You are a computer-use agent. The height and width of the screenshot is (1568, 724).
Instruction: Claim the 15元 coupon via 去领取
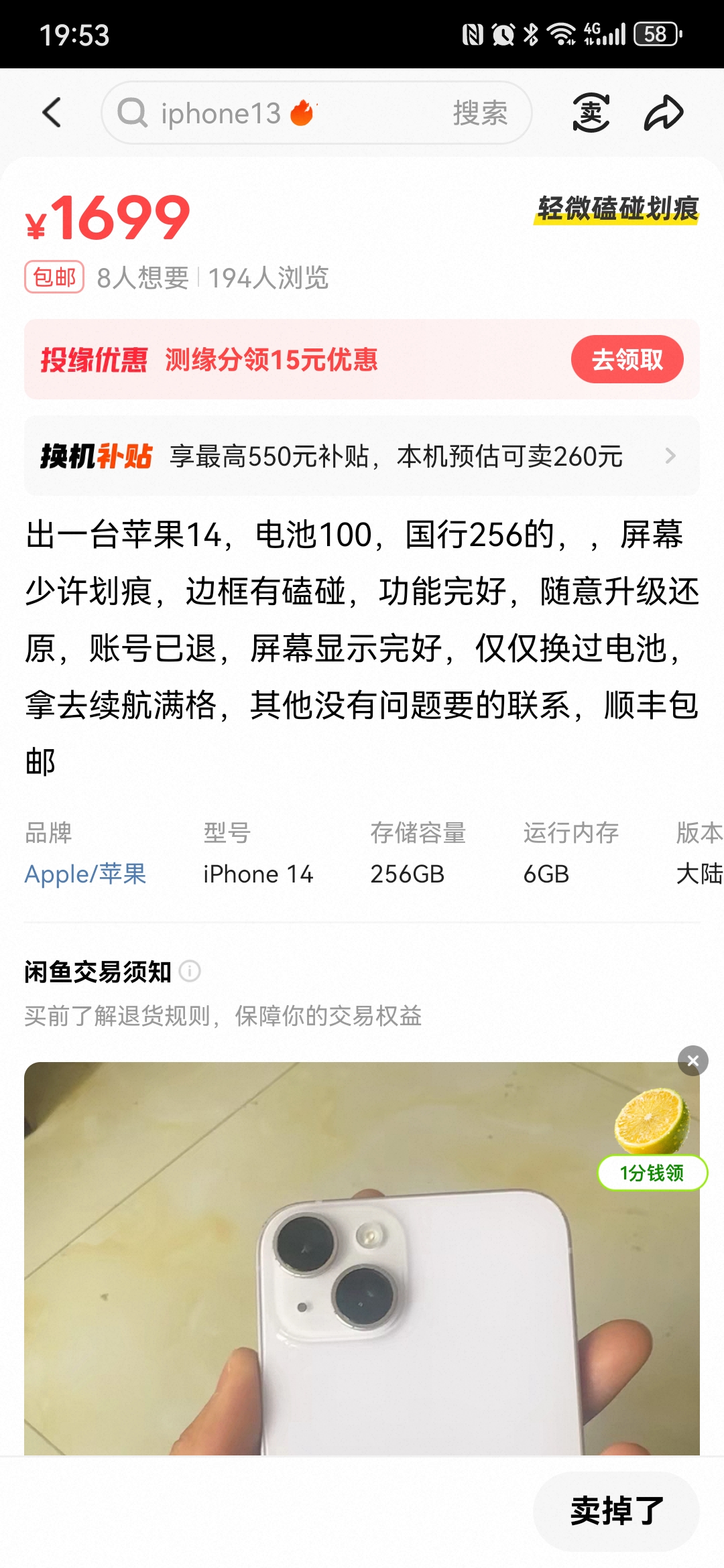coord(627,360)
